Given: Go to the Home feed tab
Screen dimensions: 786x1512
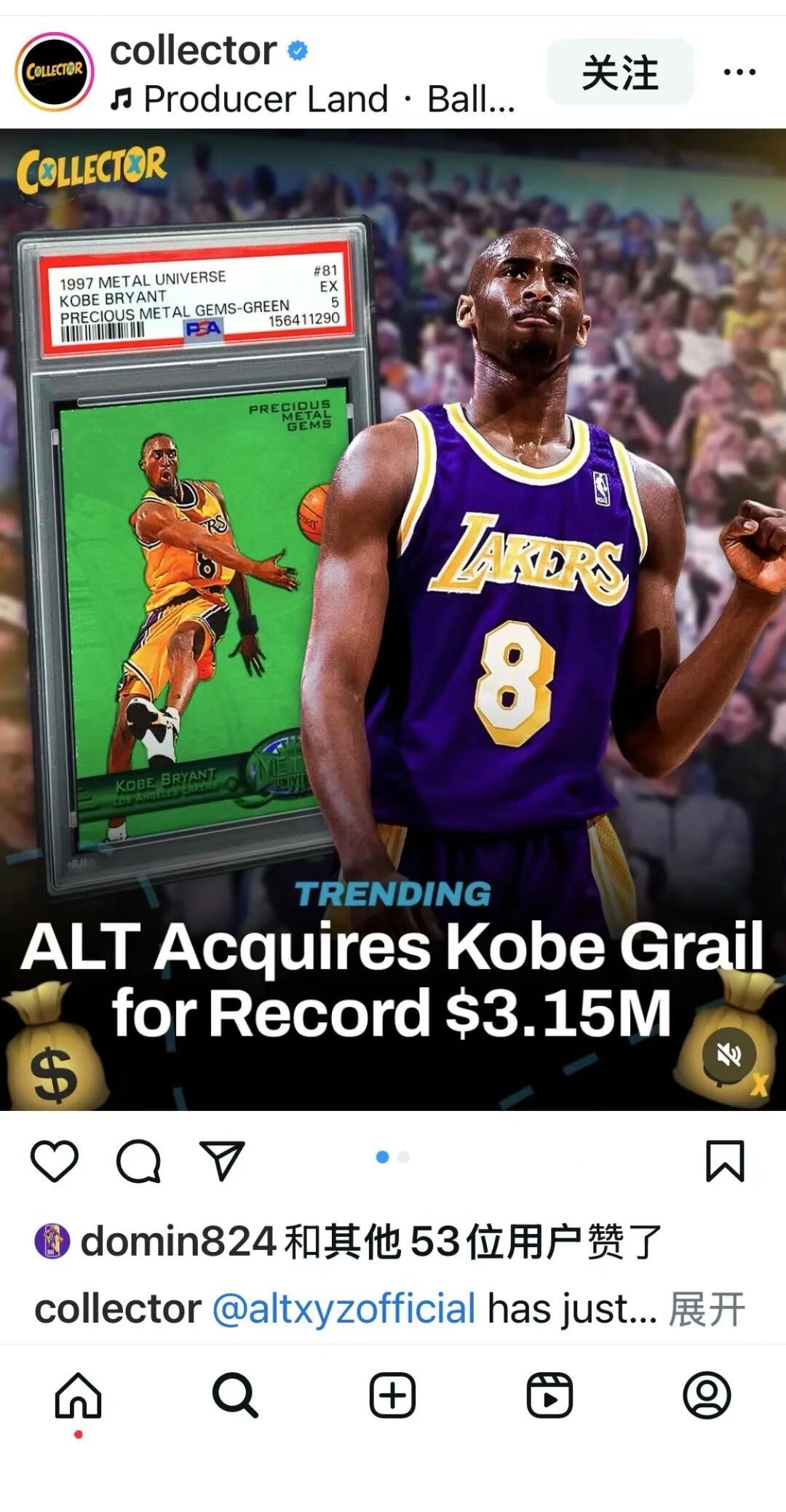Looking at the screenshot, I should click(x=79, y=1396).
